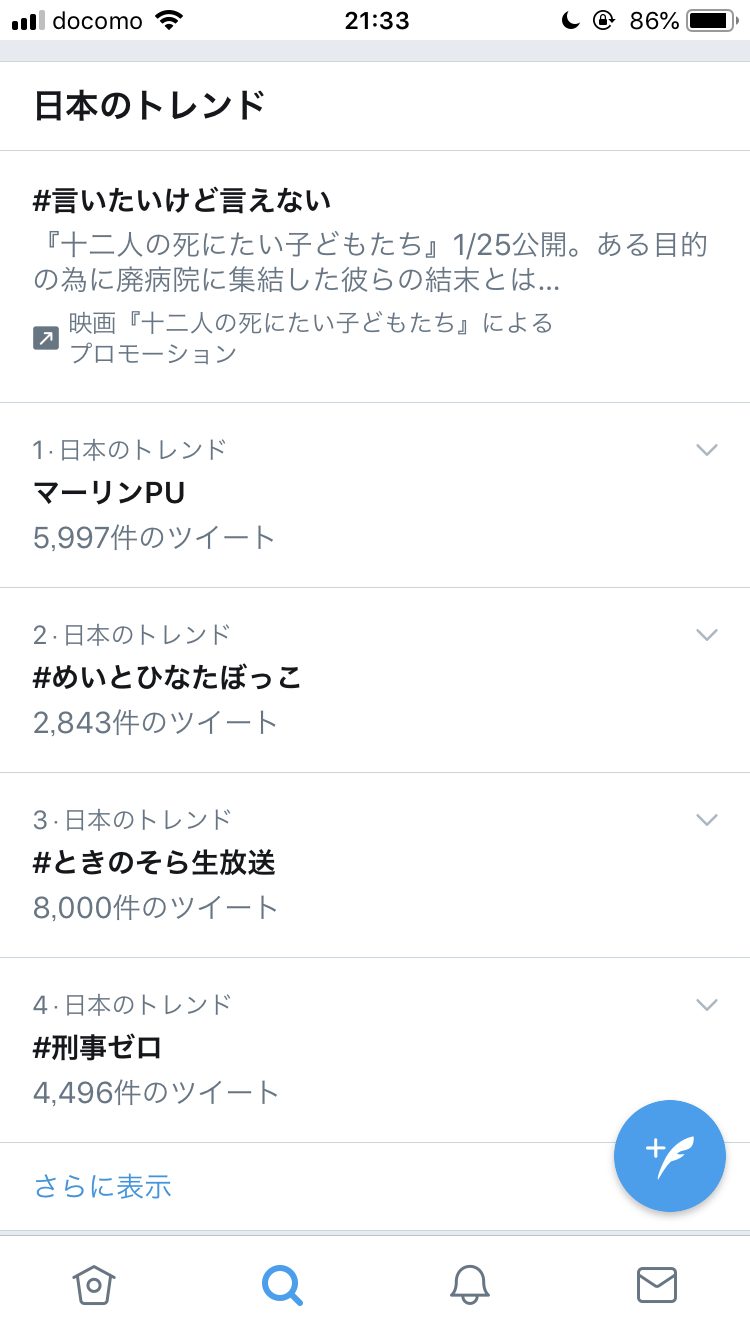Screen dimensions: 750x1334
Task: Switch to the Messages tab
Action: (x=657, y=1284)
